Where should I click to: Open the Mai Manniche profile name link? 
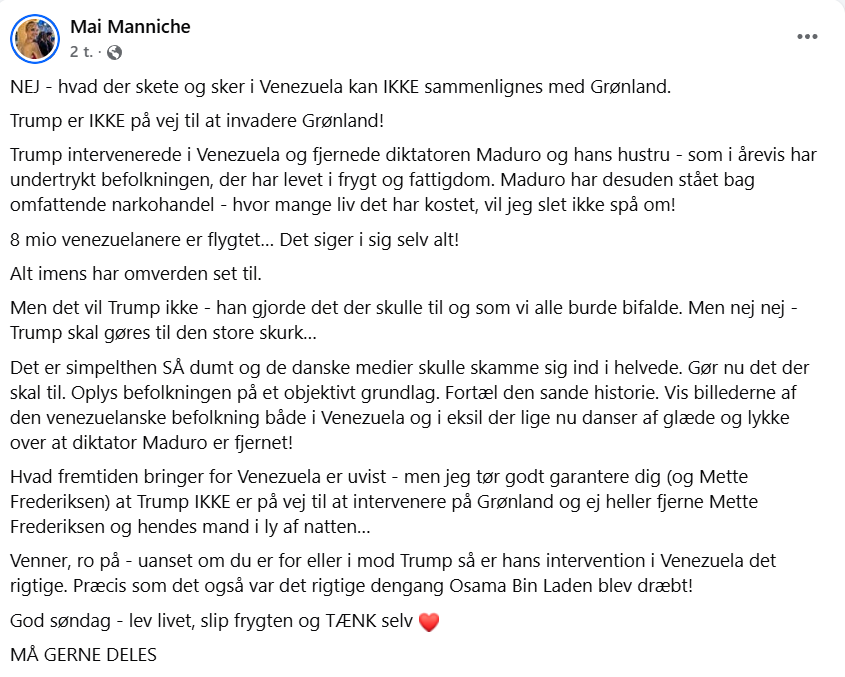click(x=130, y=26)
